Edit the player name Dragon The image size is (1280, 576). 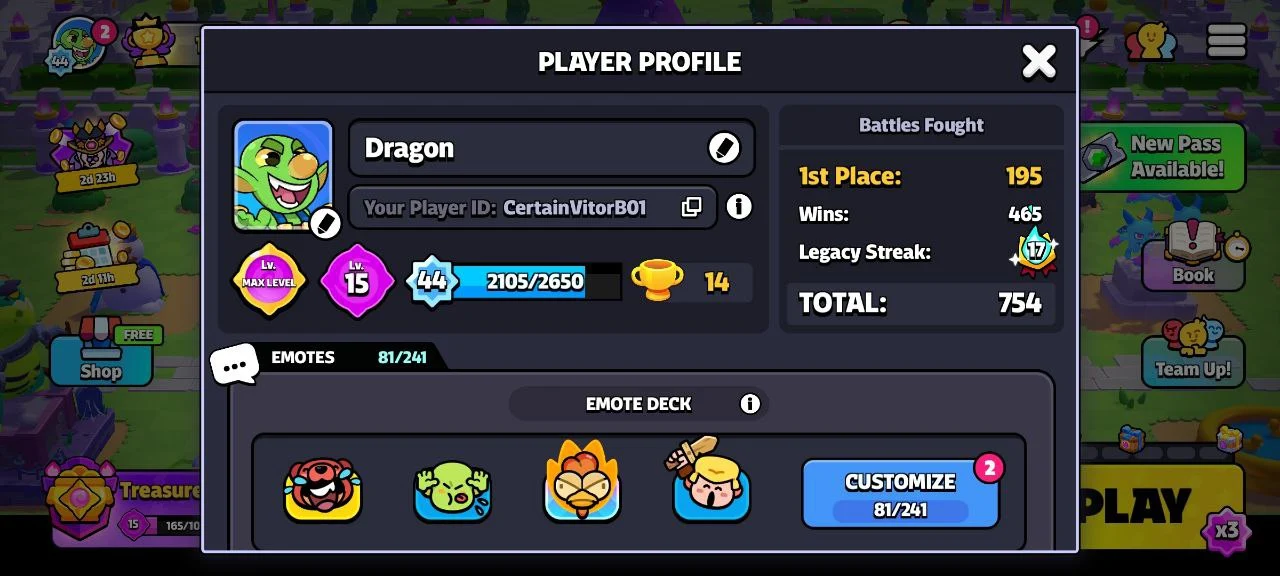point(723,148)
